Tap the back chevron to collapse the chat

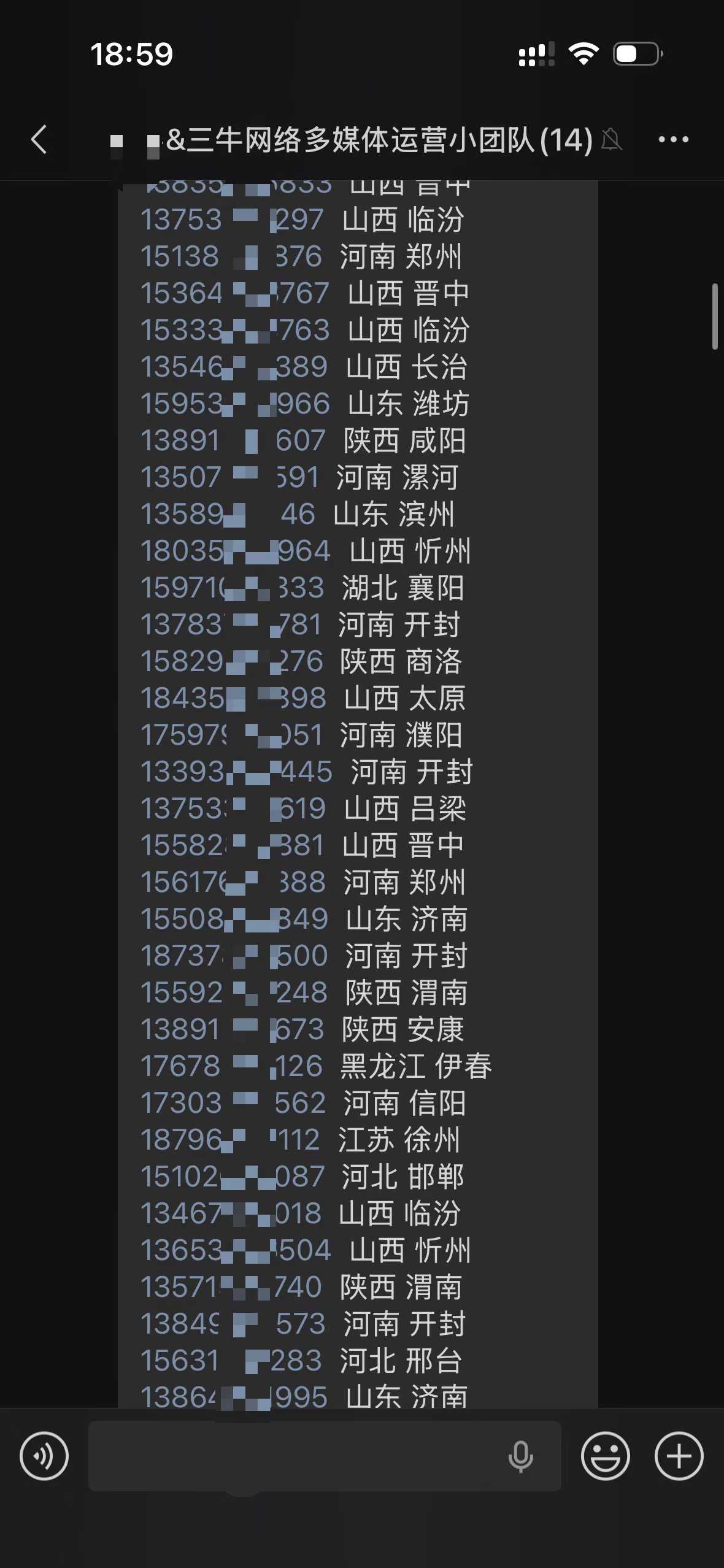pos(38,140)
